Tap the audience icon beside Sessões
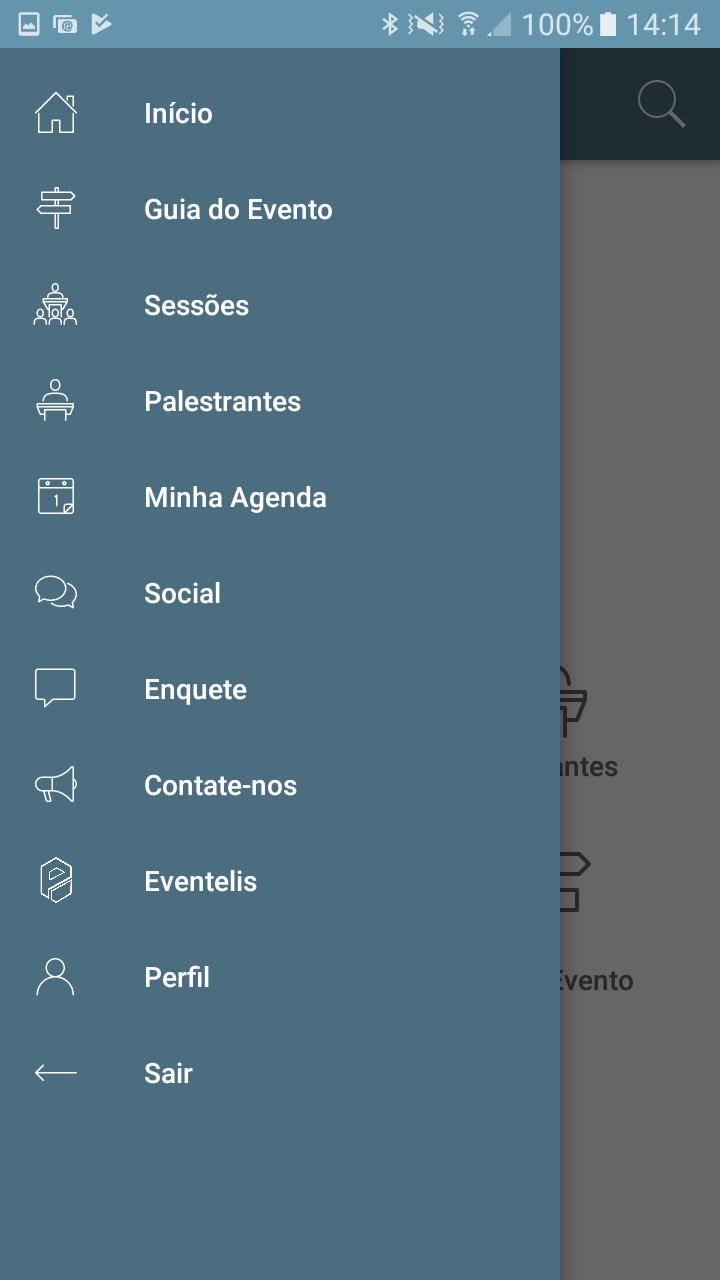720x1280 pixels. pyautogui.click(x=54, y=304)
